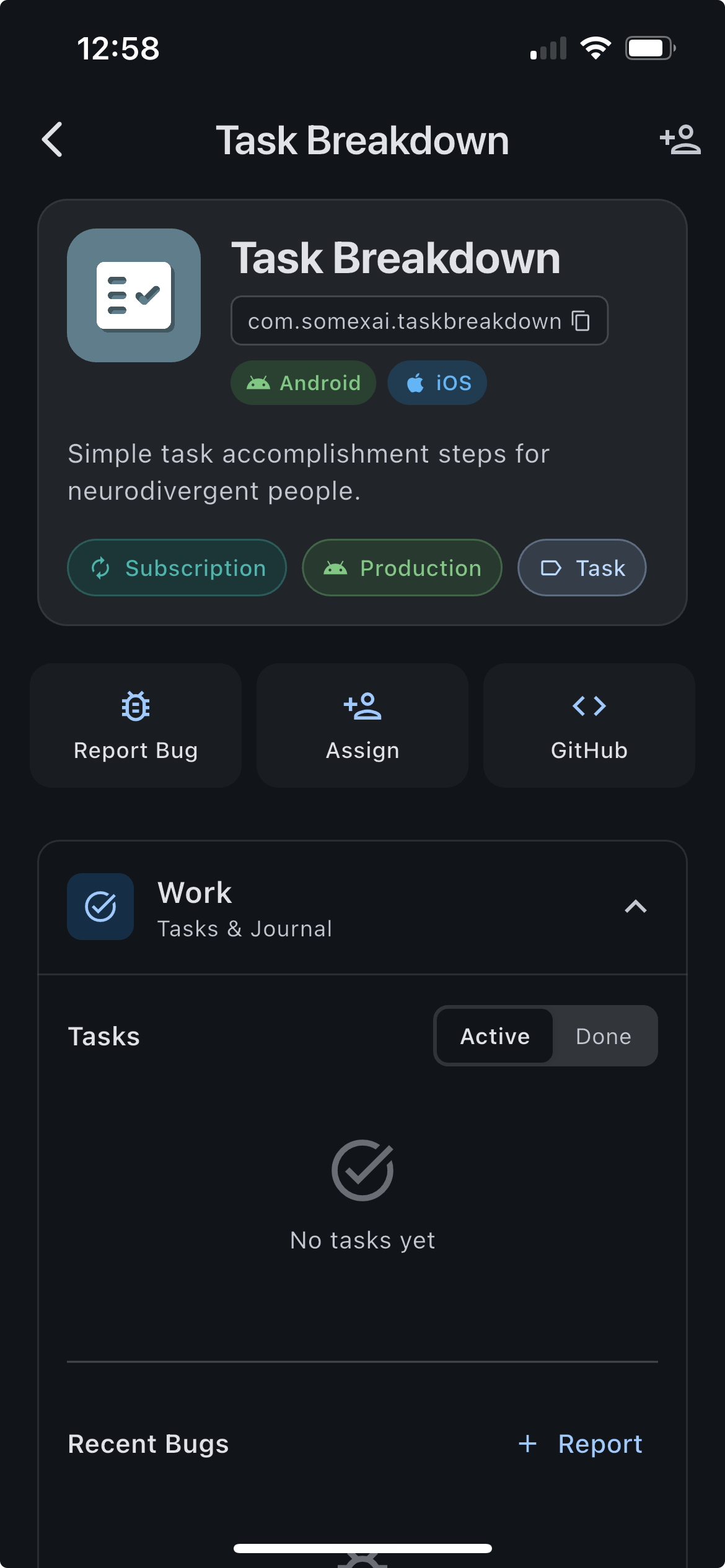Image resolution: width=725 pixels, height=1568 pixels.
Task: Tap the com.somexai.taskbreakdown package field
Action: pyautogui.click(x=403, y=320)
